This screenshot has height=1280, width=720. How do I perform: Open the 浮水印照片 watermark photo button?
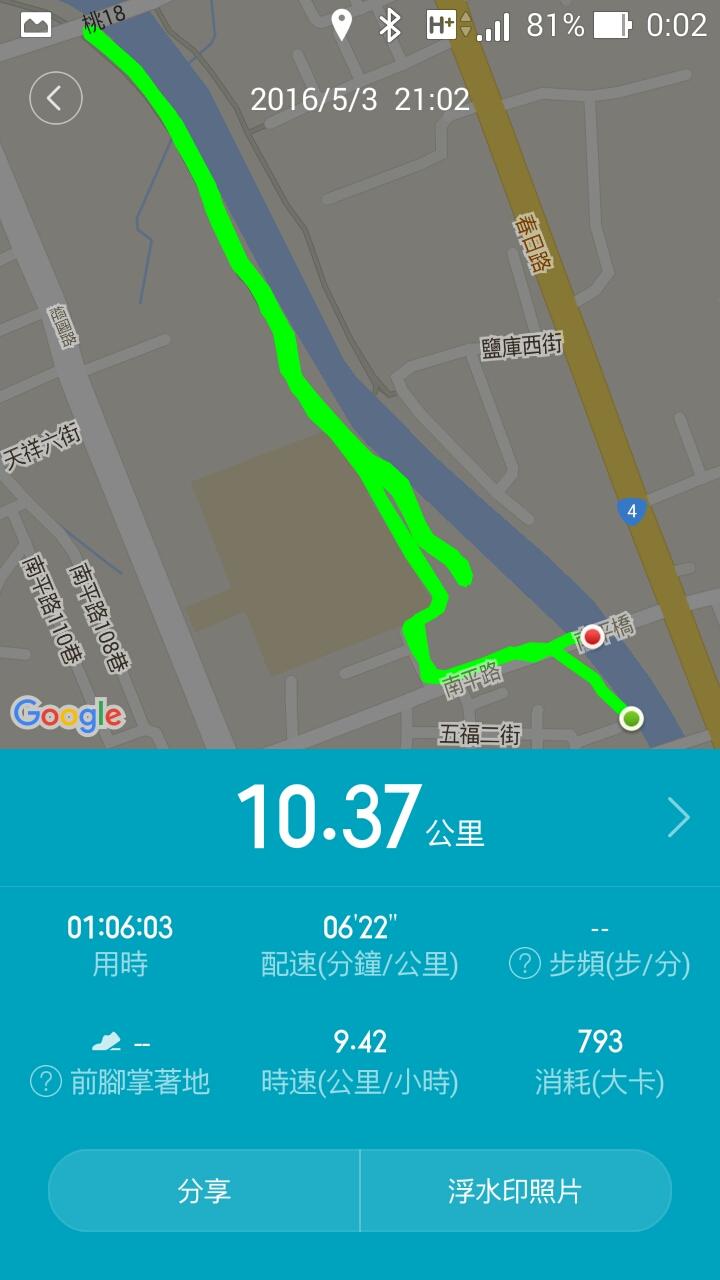[x=515, y=1191]
